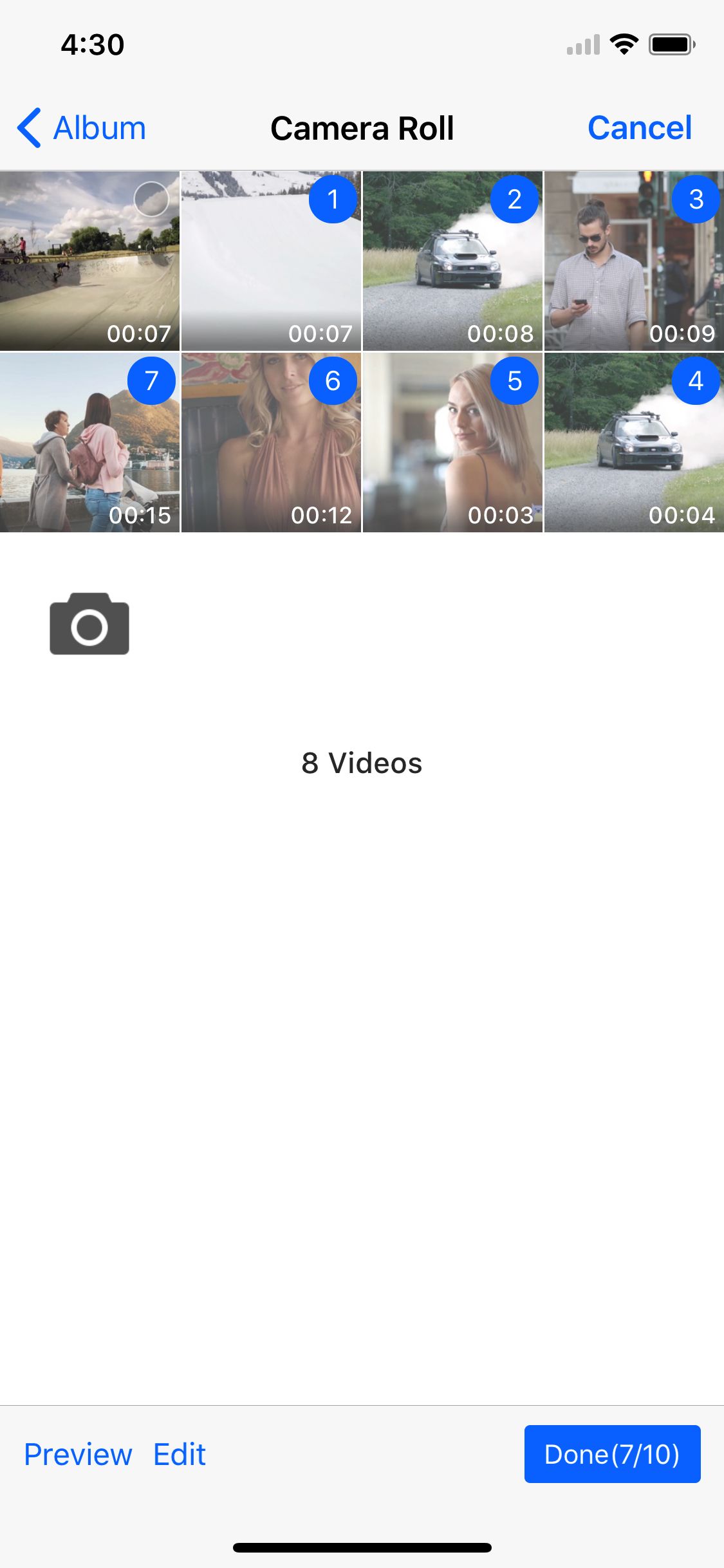Deselect video numbered 1
The image size is (724, 1568).
333,200
